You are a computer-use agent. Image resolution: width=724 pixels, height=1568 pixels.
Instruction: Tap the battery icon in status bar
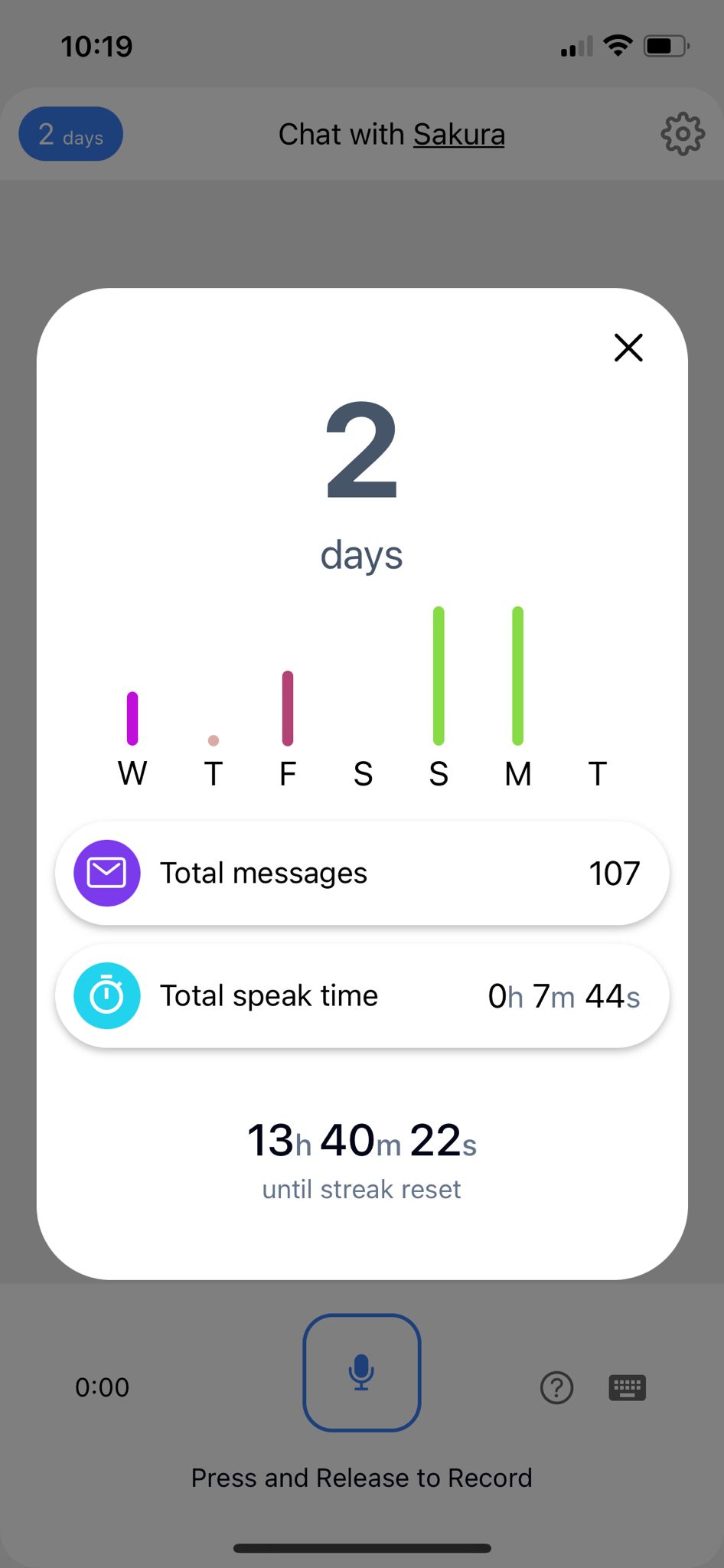click(665, 46)
